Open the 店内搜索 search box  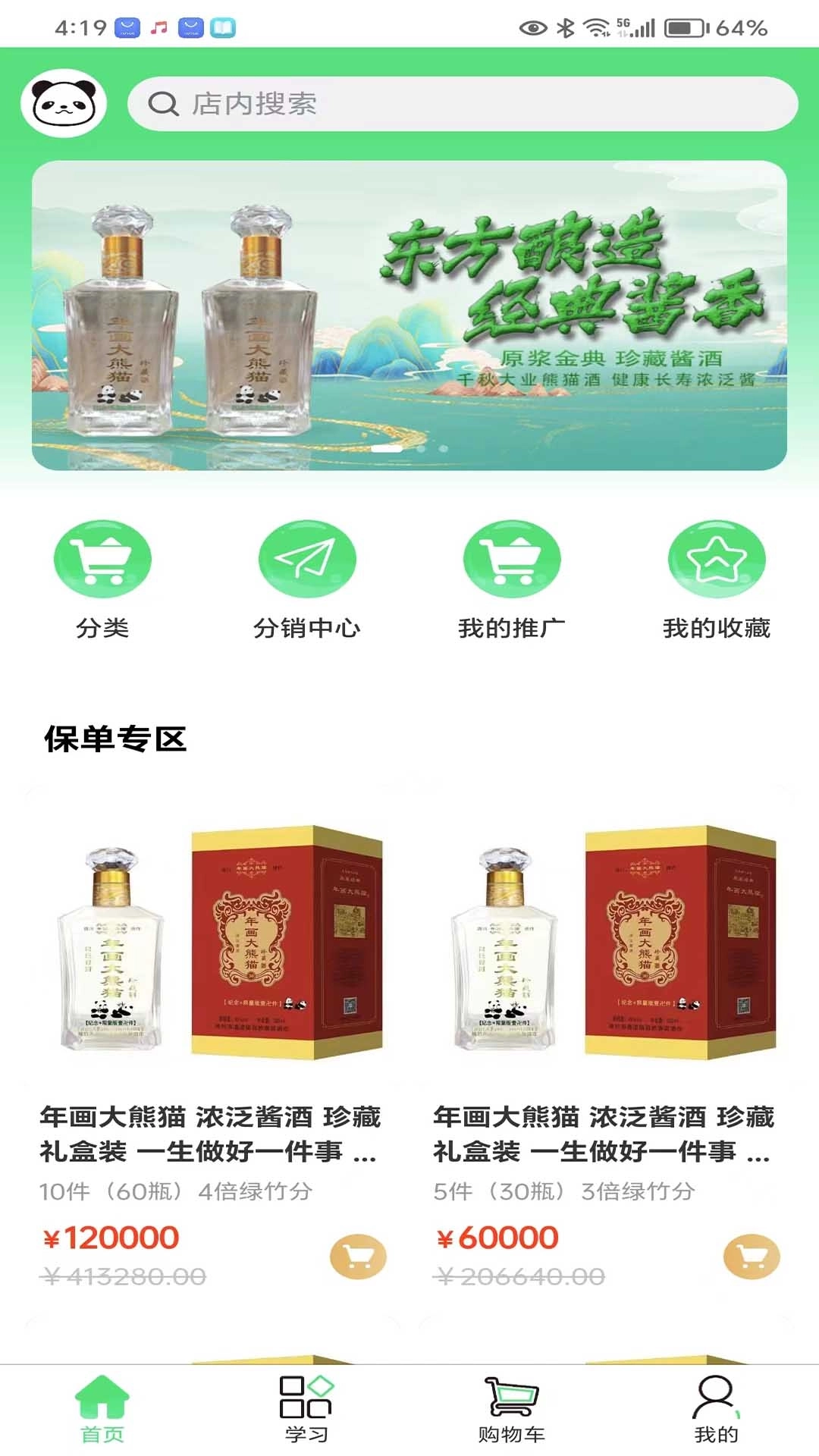(x=463, y=104)
